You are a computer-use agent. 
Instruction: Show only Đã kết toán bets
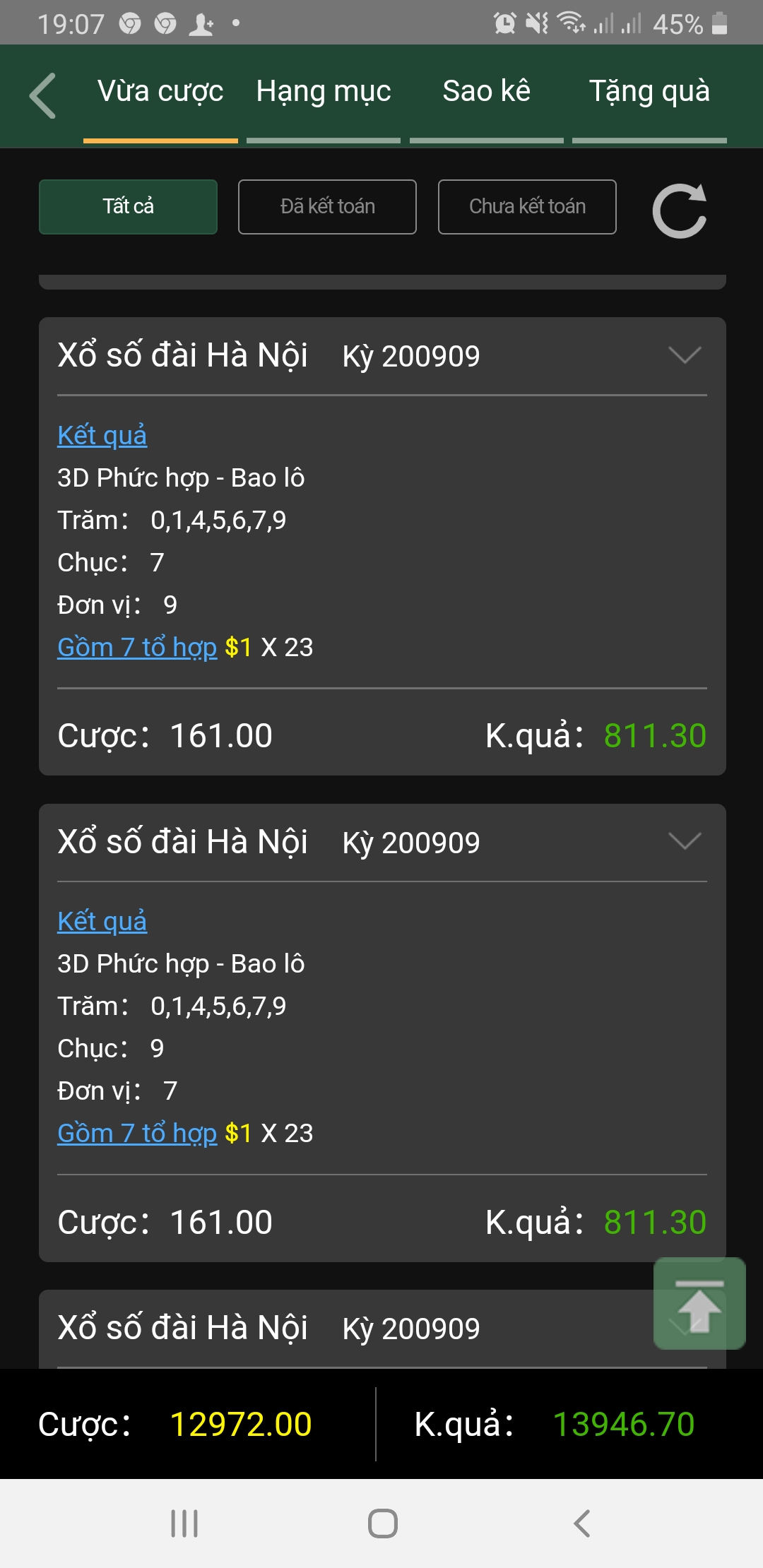pos(327,206)
